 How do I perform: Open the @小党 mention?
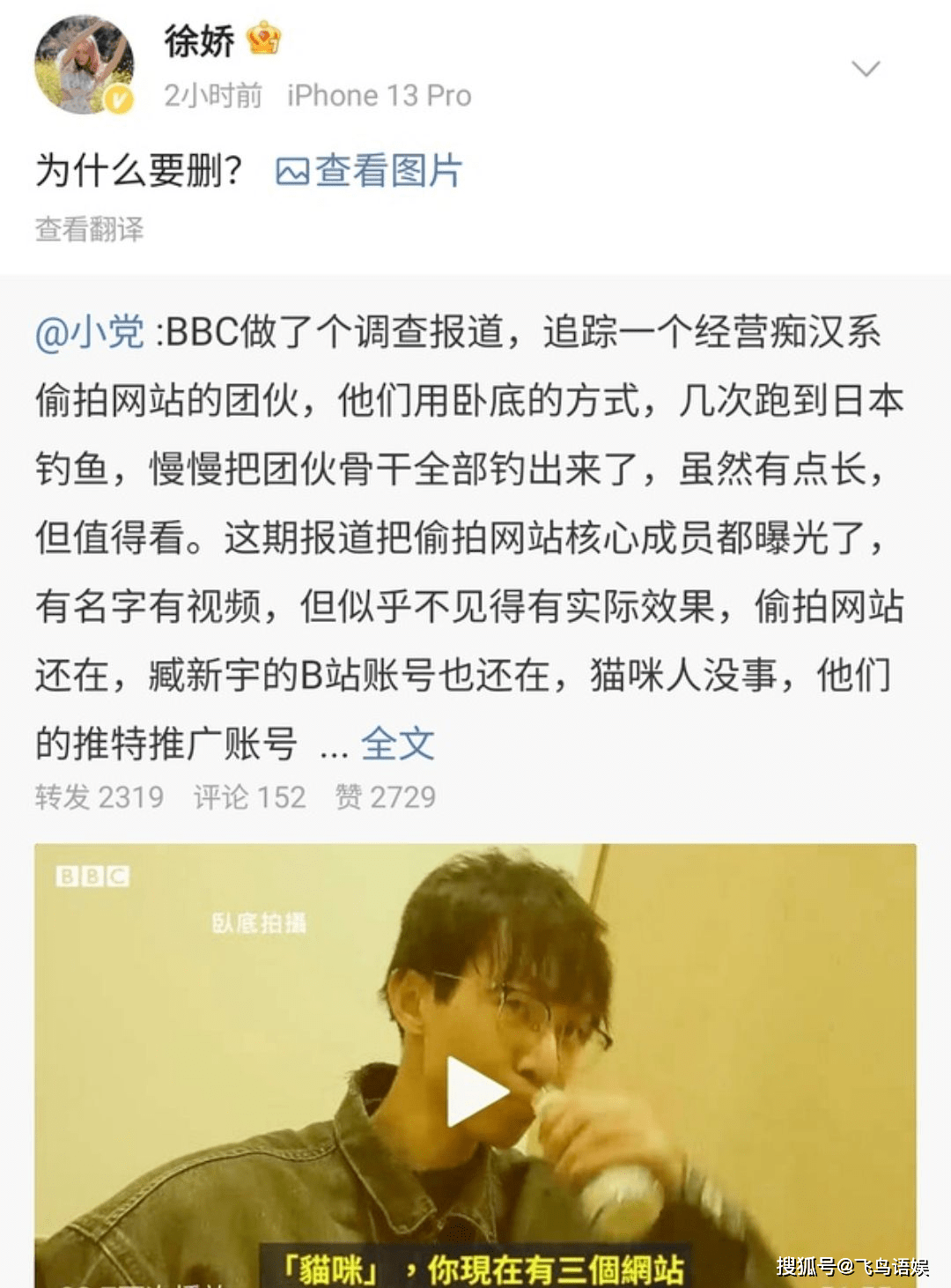pyautogui.click(x=90, y=333)
